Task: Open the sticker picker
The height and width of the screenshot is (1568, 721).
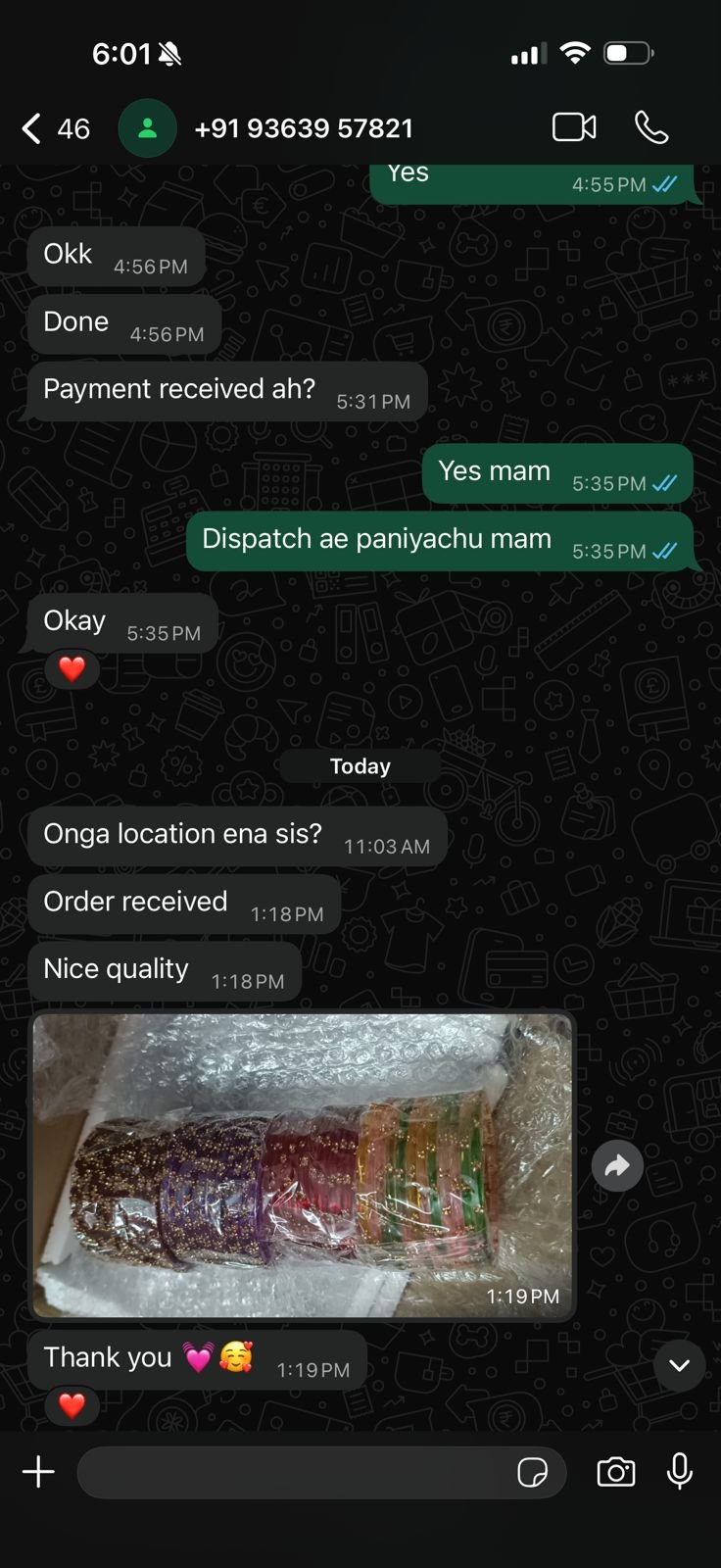Action: [x=533, y=1472]
